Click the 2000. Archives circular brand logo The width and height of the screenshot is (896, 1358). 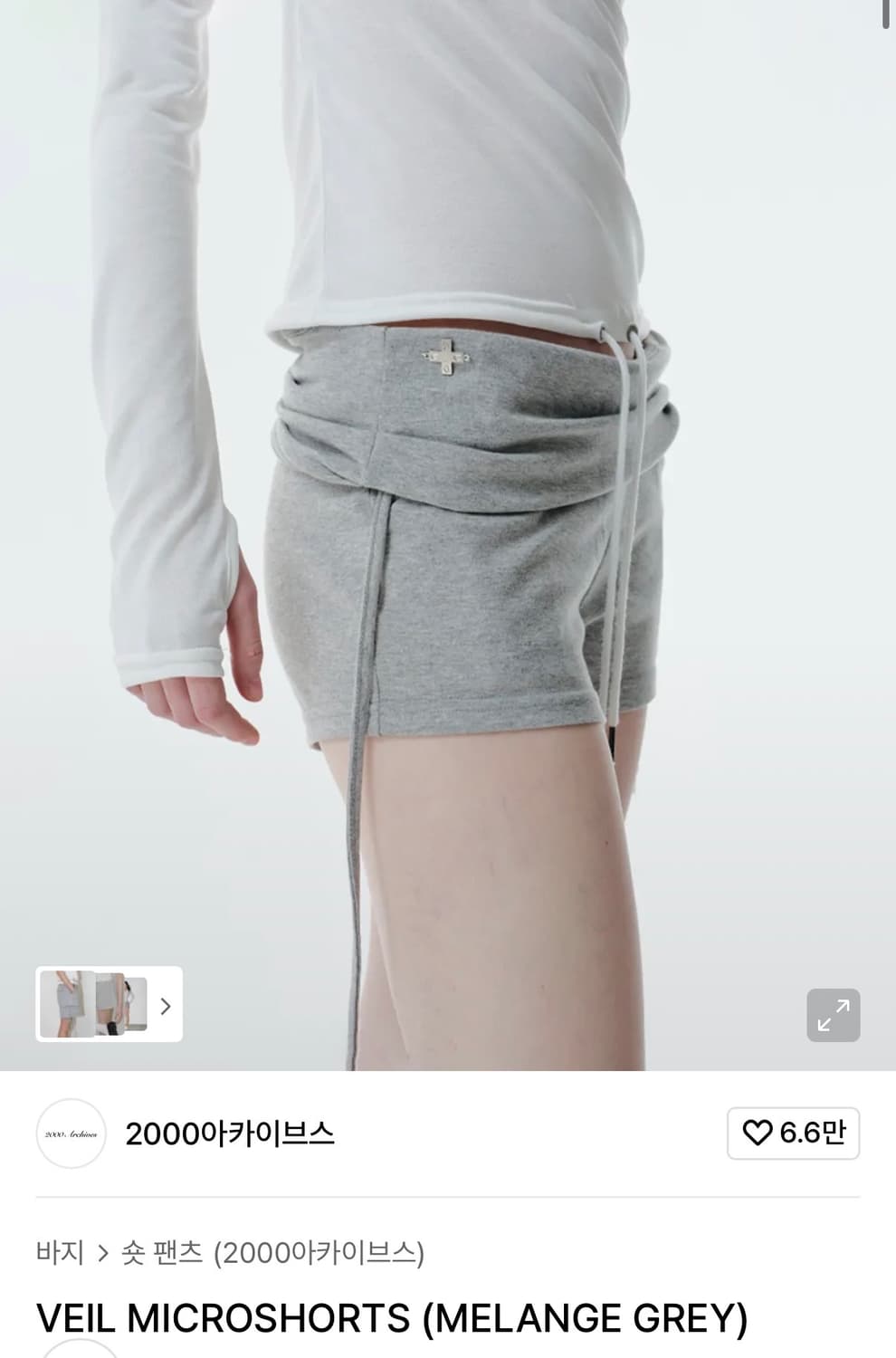[71, 1133]
